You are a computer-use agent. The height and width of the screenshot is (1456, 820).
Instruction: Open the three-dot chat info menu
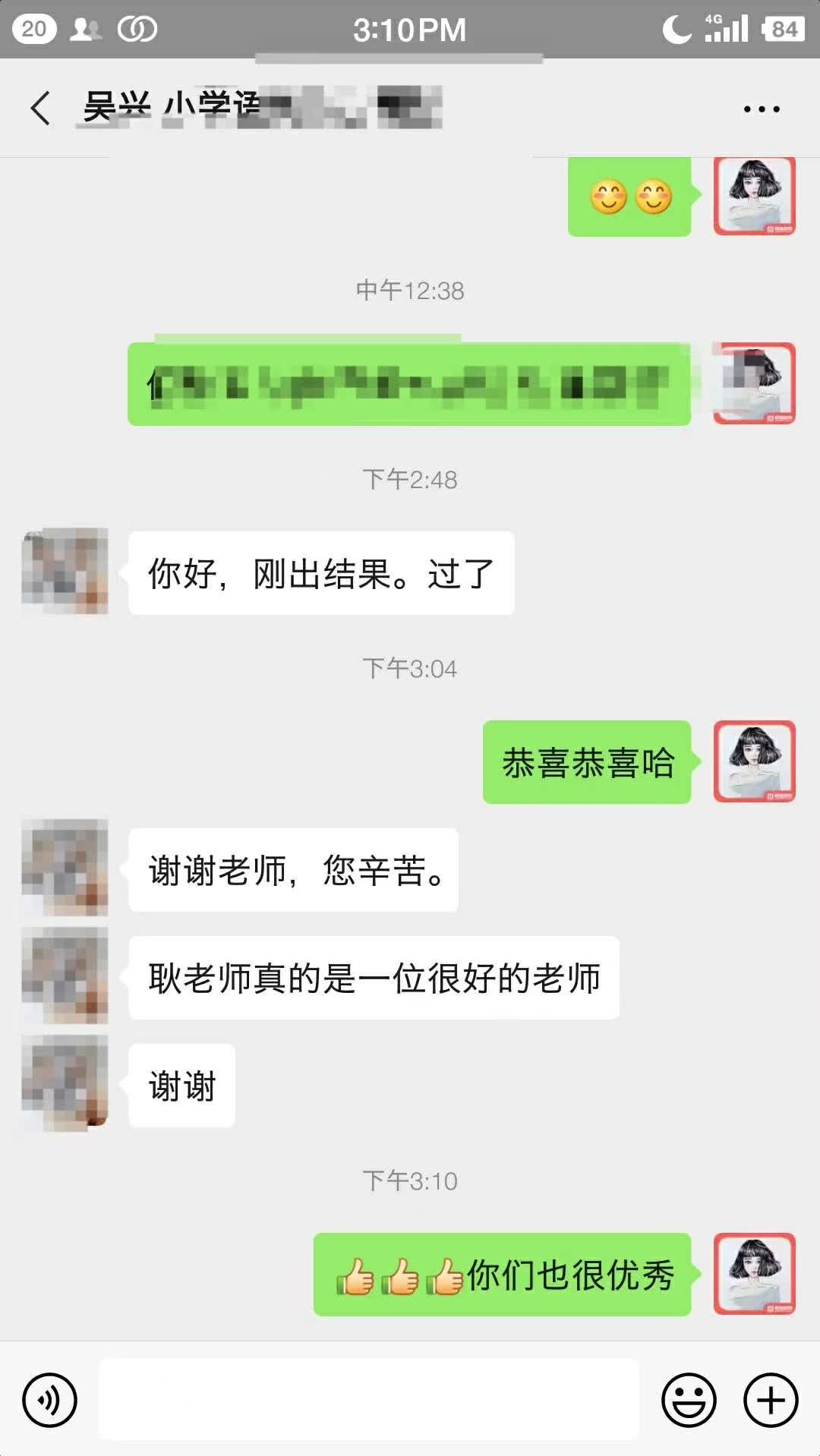(x=761, y=109)
